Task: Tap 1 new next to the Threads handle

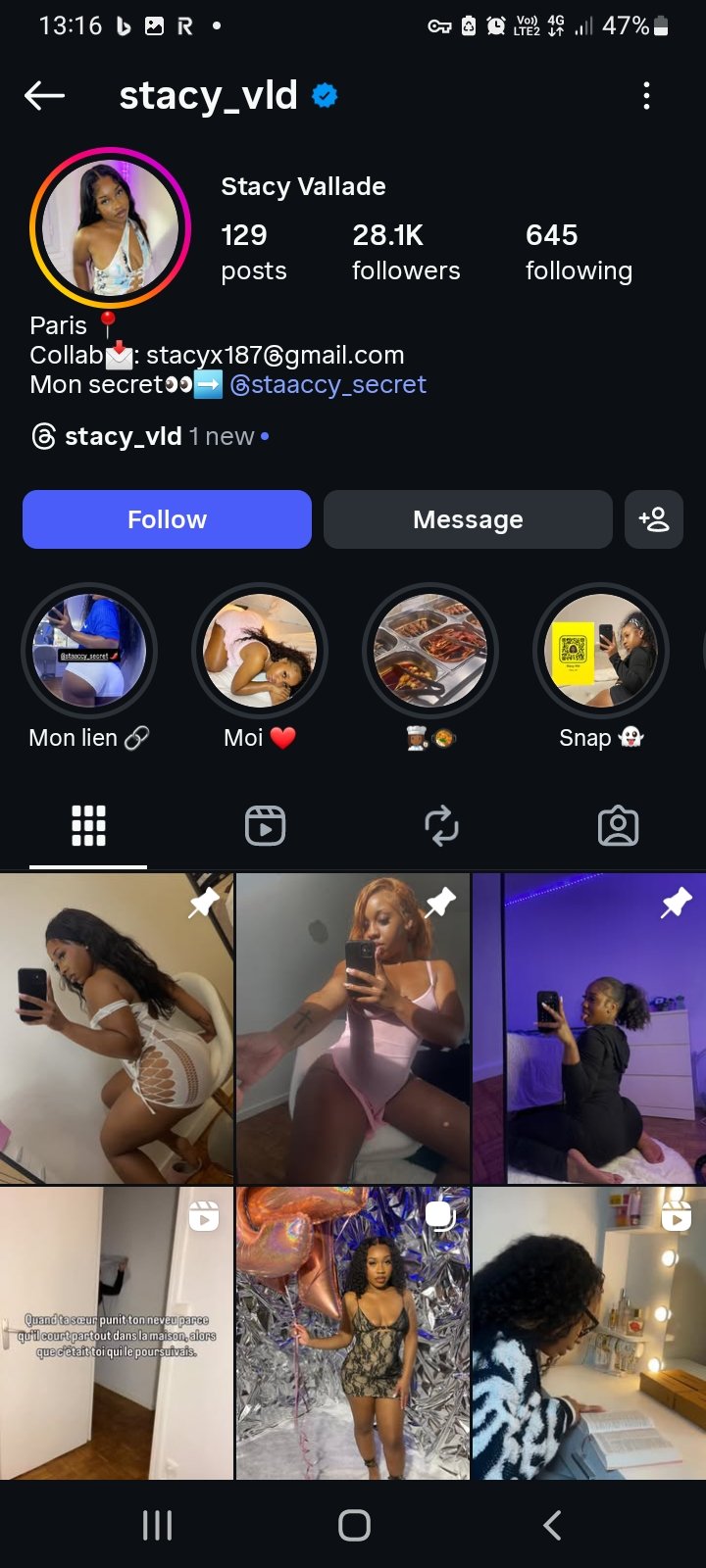Action: click(221, 435)
